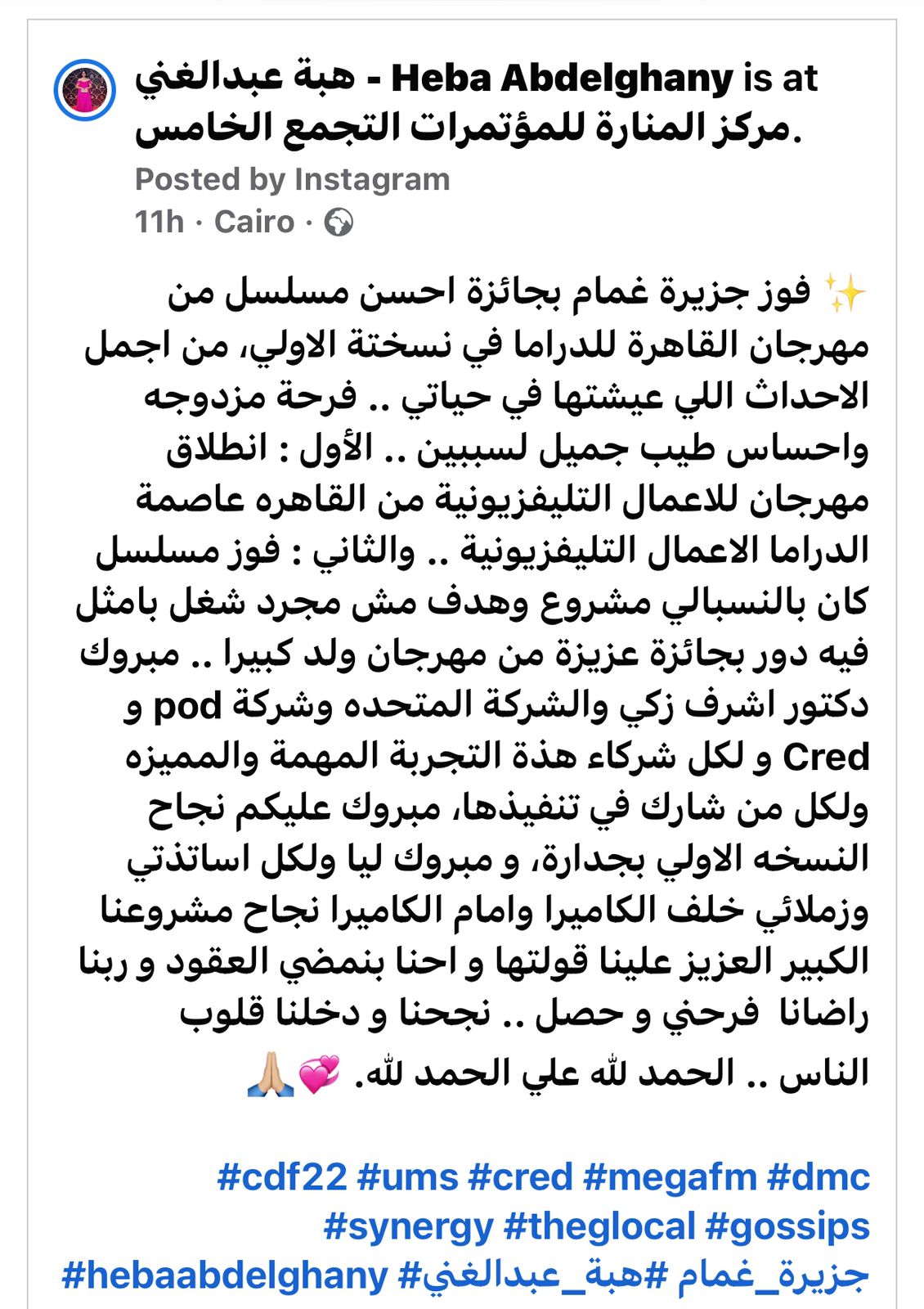924x1309 pixels.
Task: Open Heba Abdelghany's profile picture
Action: pos(84,90)
